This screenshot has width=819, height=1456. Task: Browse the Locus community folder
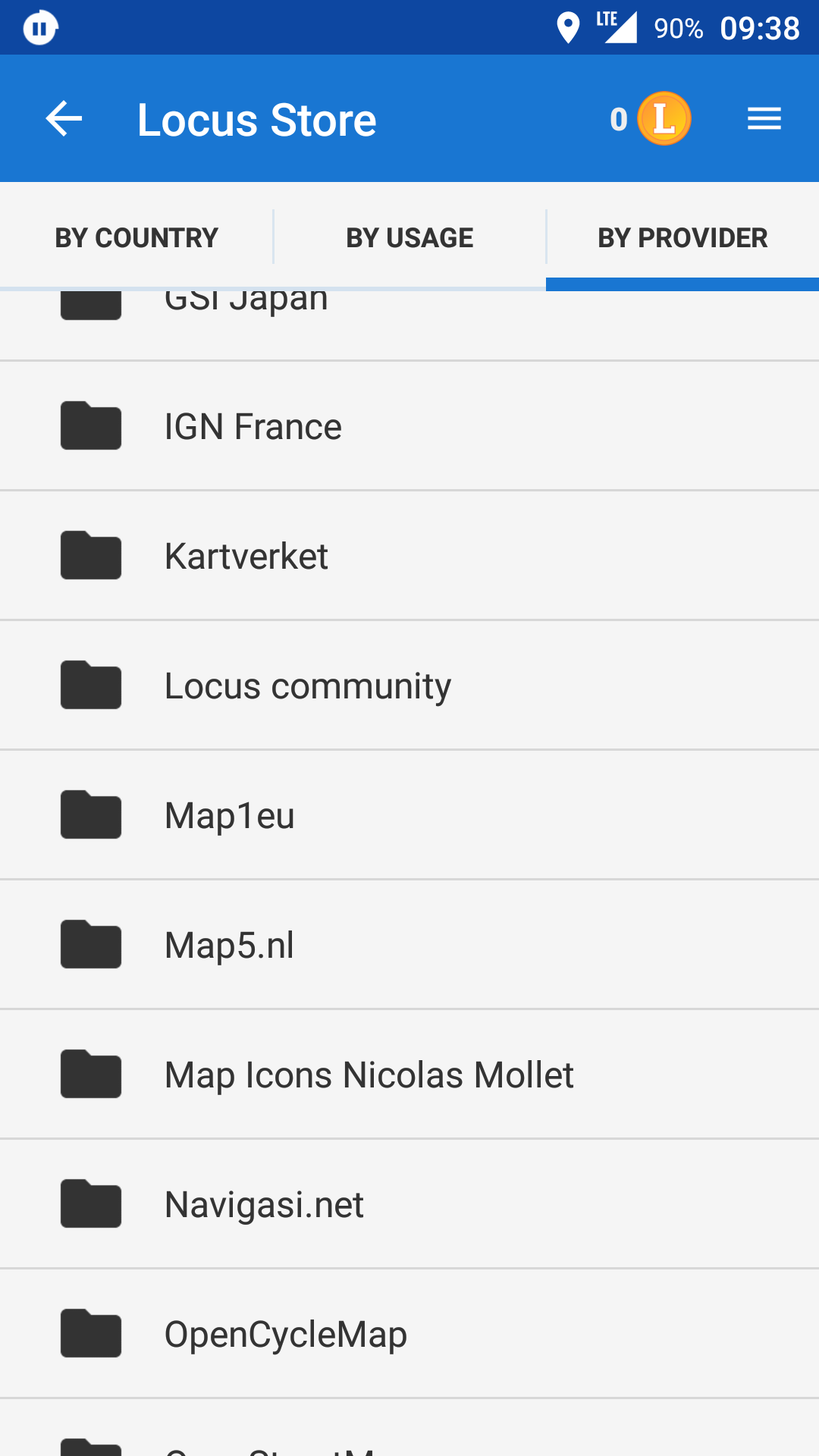409,686
